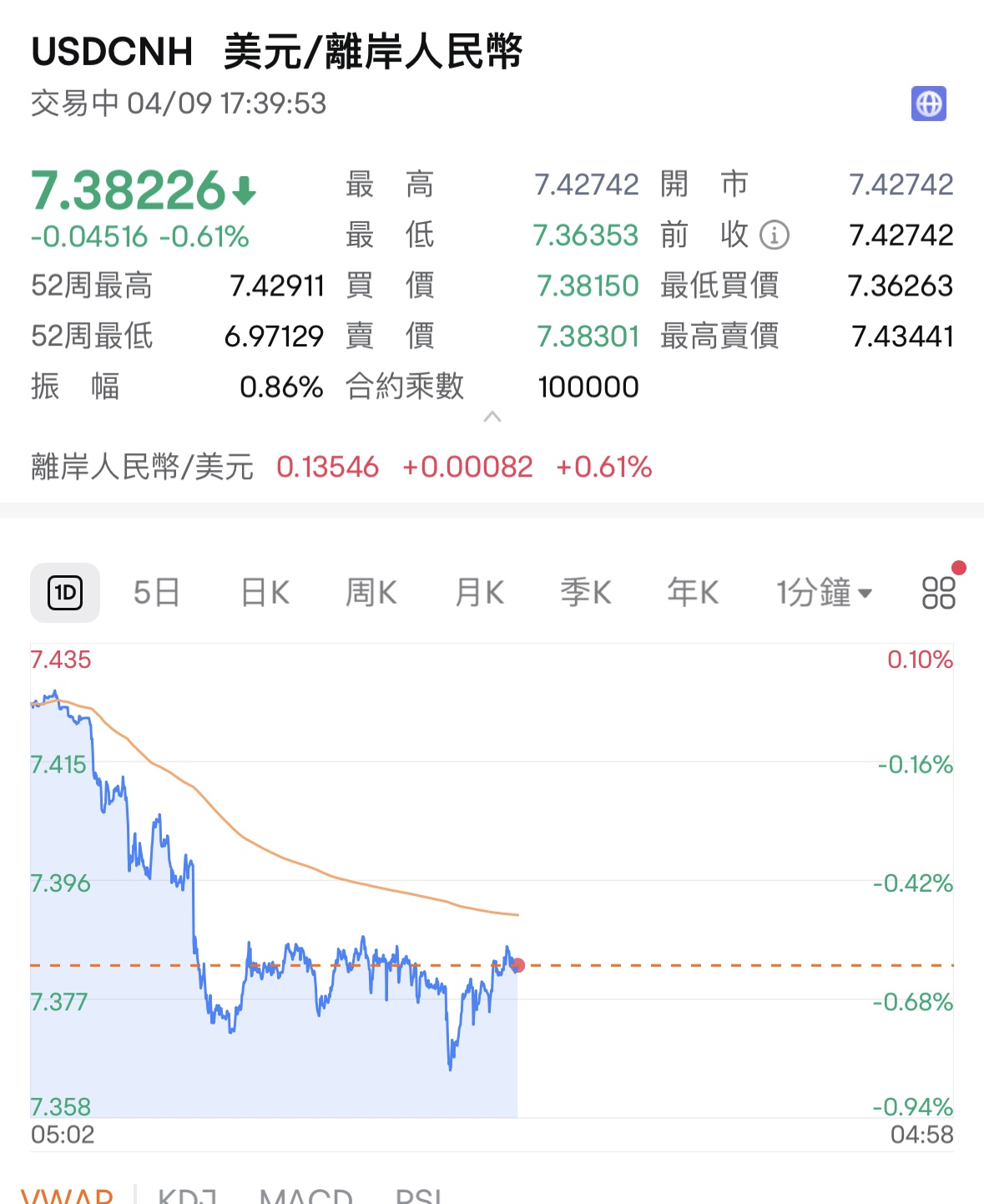This screenshot has height=1204, width=984.
Task: Click the VWAP indicator label
Action: (71, 1196)
